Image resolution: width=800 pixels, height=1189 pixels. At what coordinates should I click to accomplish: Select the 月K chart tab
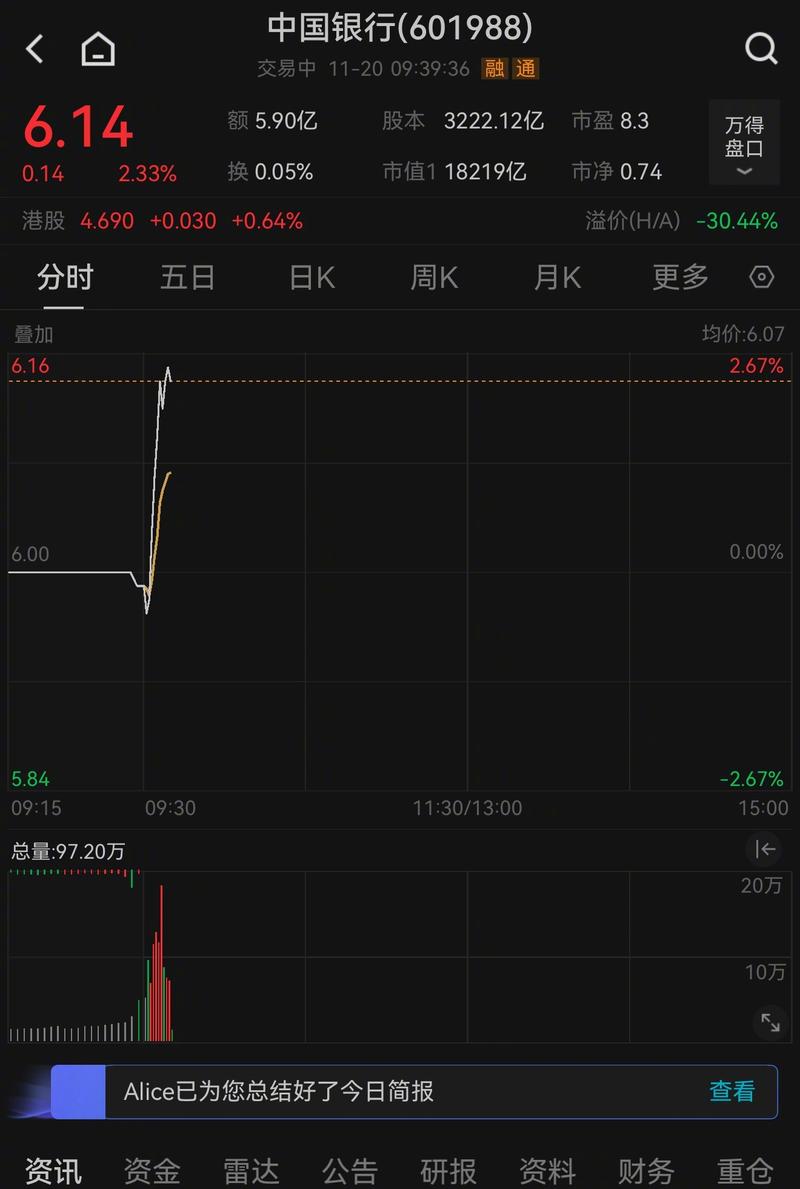[557, 277]
